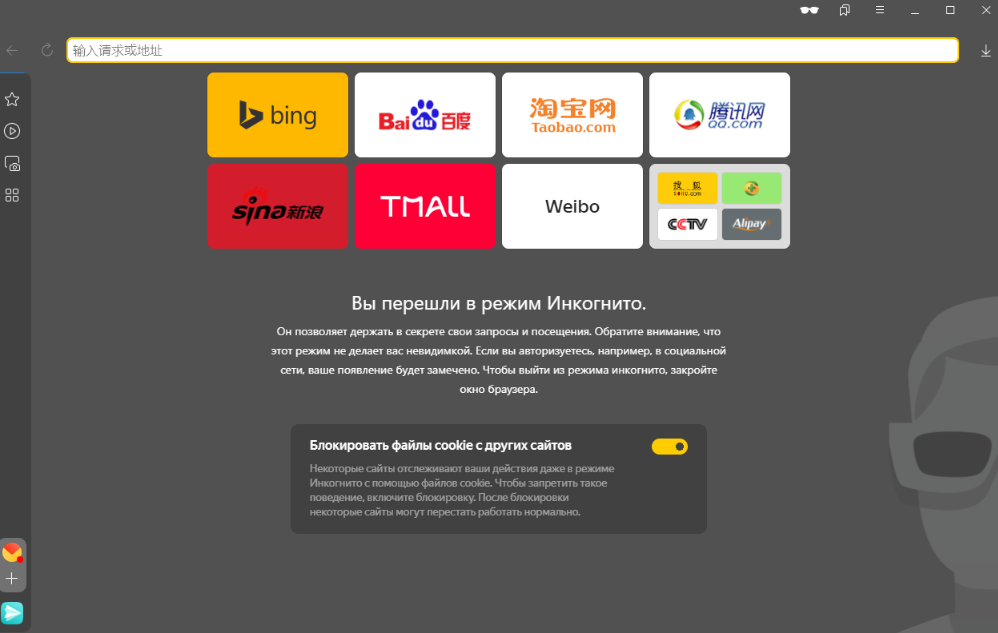998x633 pixels.
Task: Open the Bing tile
Action: point(277,115)
